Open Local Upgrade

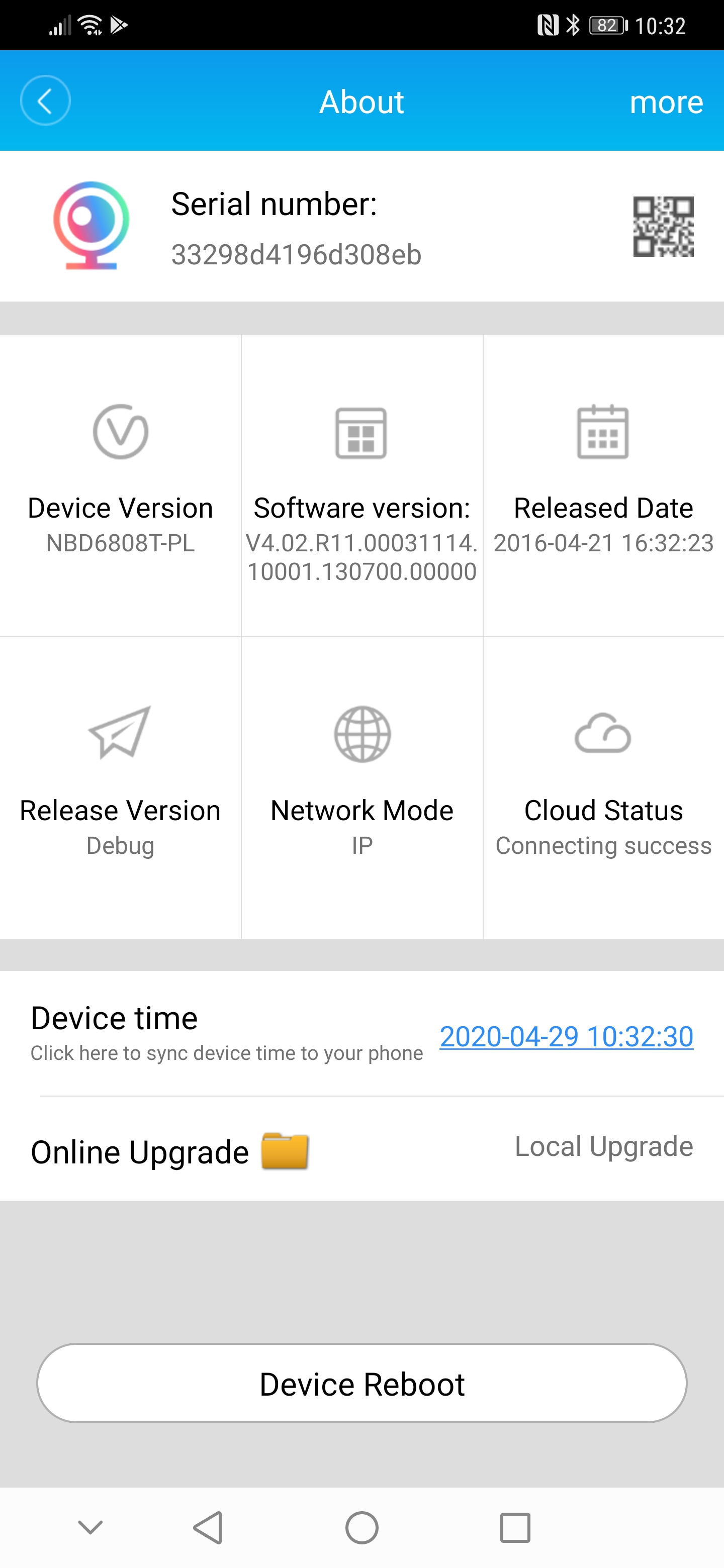603,1146
